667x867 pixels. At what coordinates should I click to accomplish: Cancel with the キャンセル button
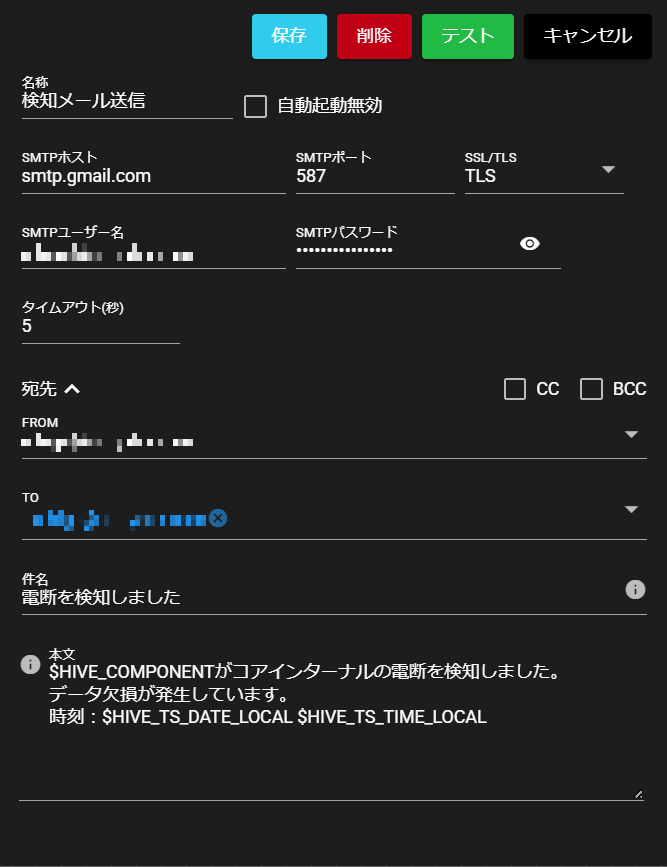click(587, 36)
